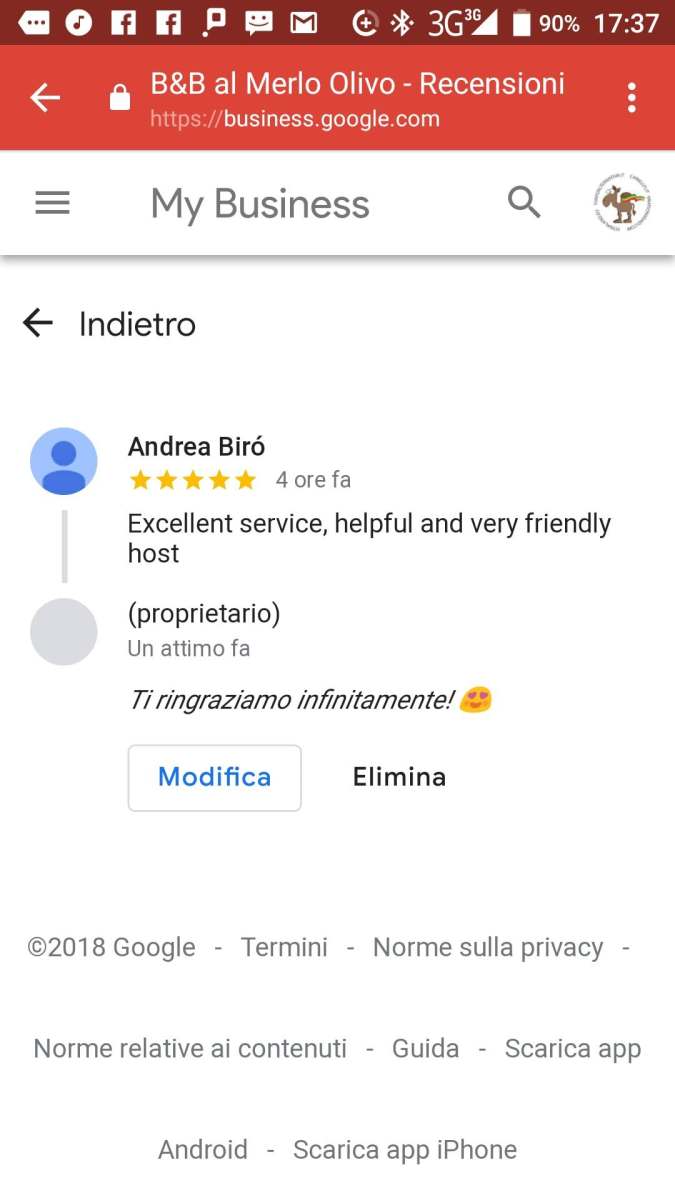Delete the reply with Elimina
Viewport: 675px width, 1200px height.
pyautogui.click(x=399, y=777)
